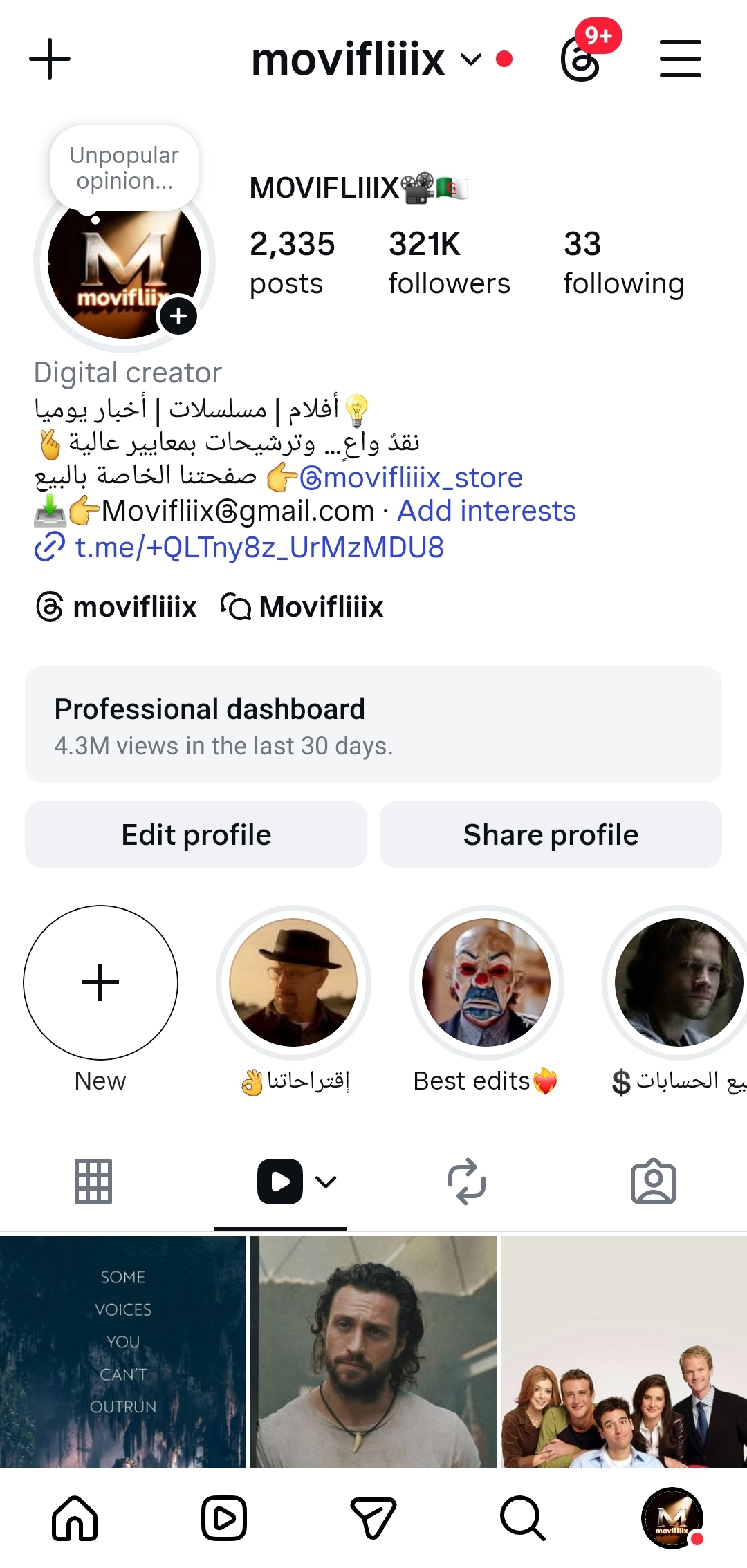Open the Search tab in bottom bar
The height and width of the screenshot is (1568, 747).
click(x=523, y=1519)
